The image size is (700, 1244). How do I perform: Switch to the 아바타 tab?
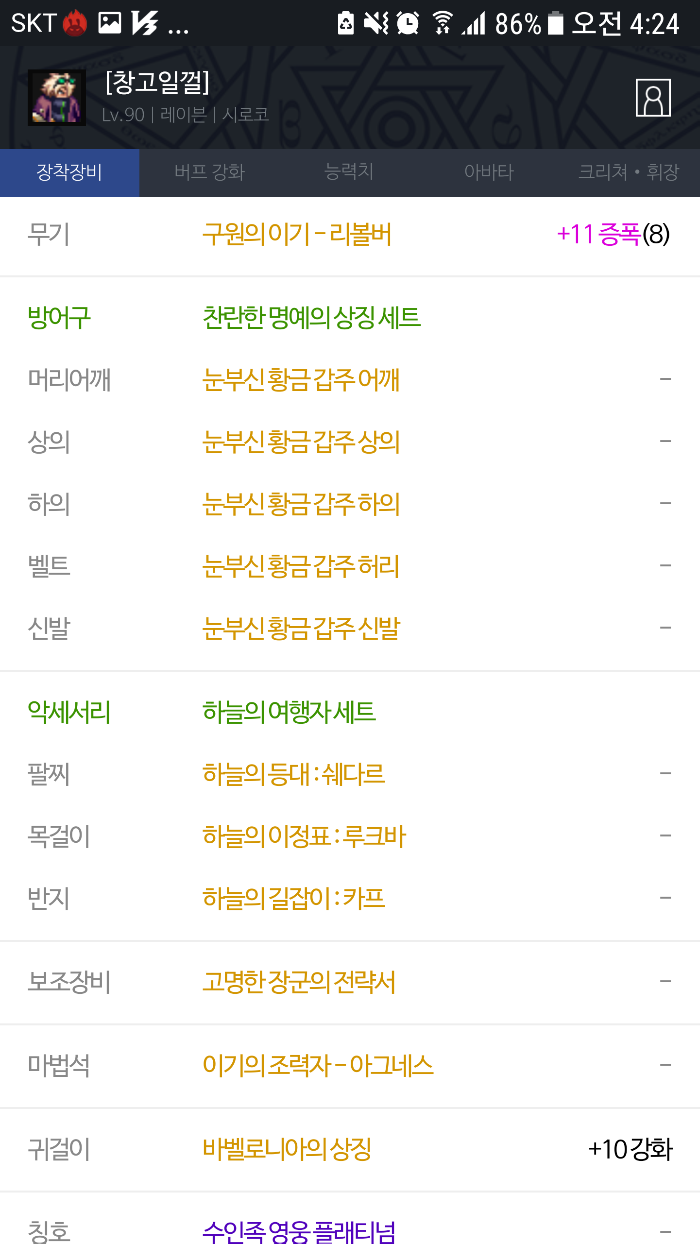pyautogui.click(x=488, y=172)
